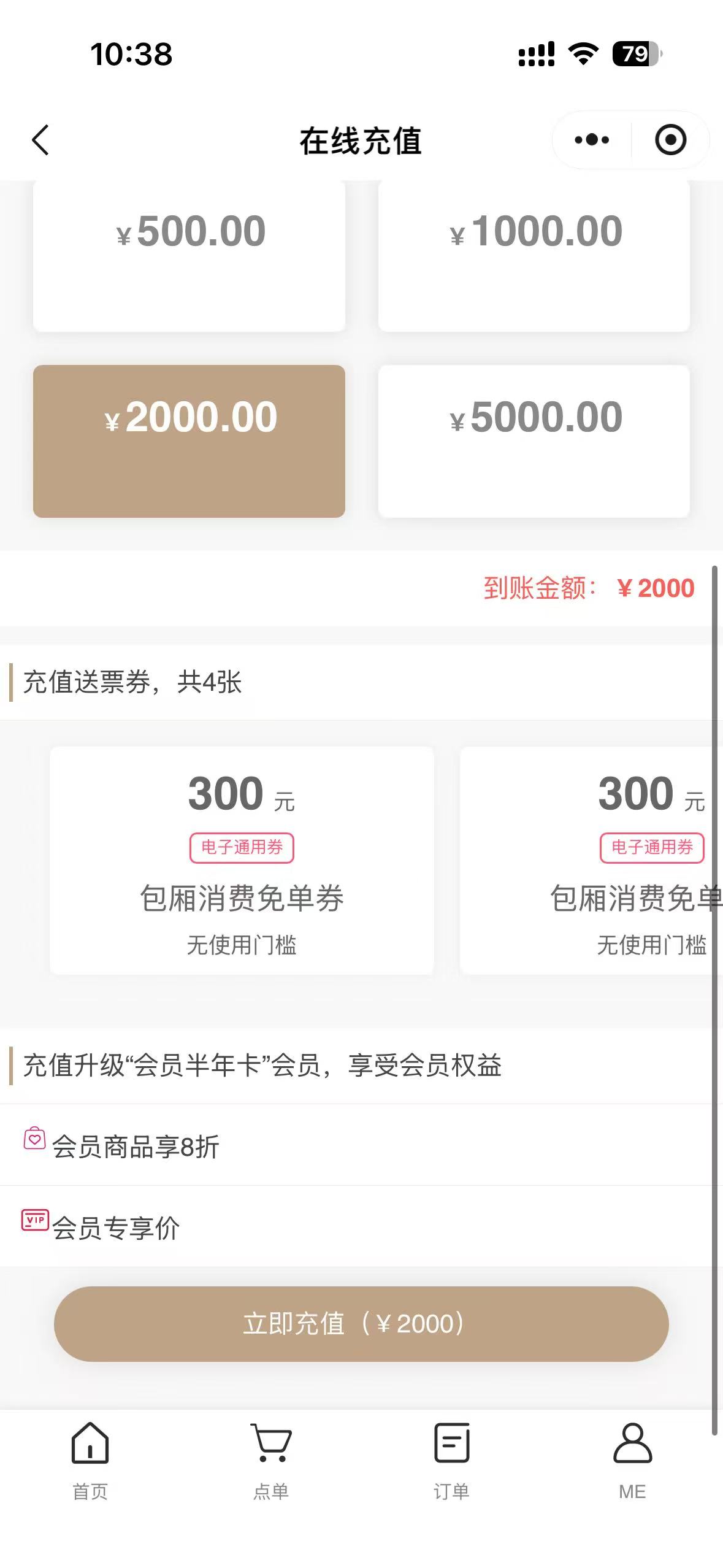Go to the 订单 orders tab
The width and height of the screenshot is (723, 1568).
[452, 1460]
